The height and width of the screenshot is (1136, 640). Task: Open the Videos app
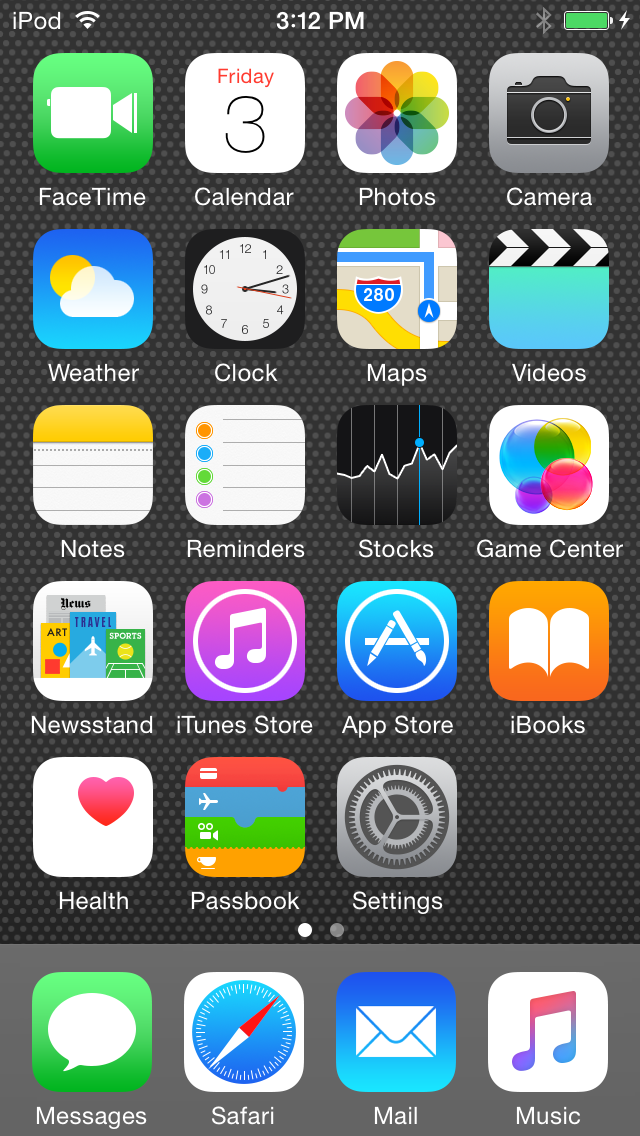(549, 289)
